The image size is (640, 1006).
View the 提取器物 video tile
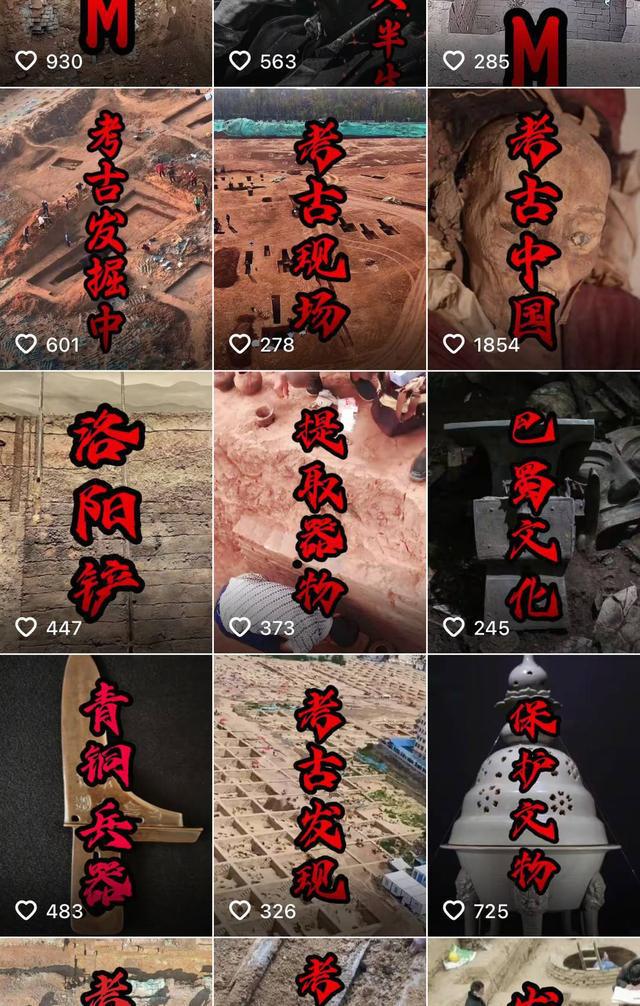320,512
